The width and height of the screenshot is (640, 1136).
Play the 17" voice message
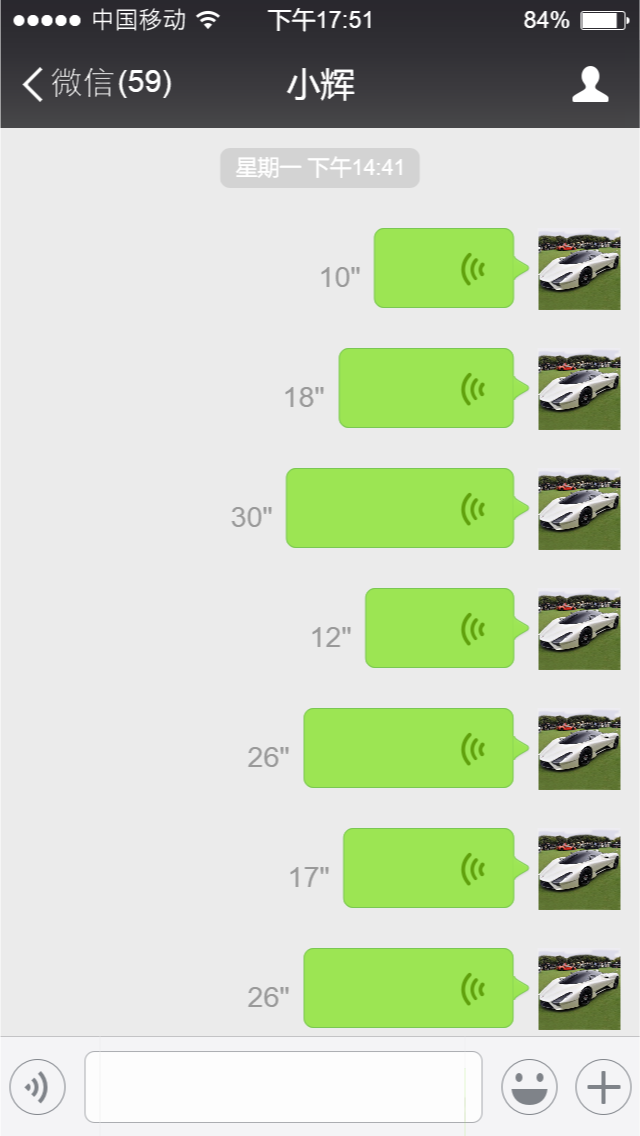[x=428, y=868]
